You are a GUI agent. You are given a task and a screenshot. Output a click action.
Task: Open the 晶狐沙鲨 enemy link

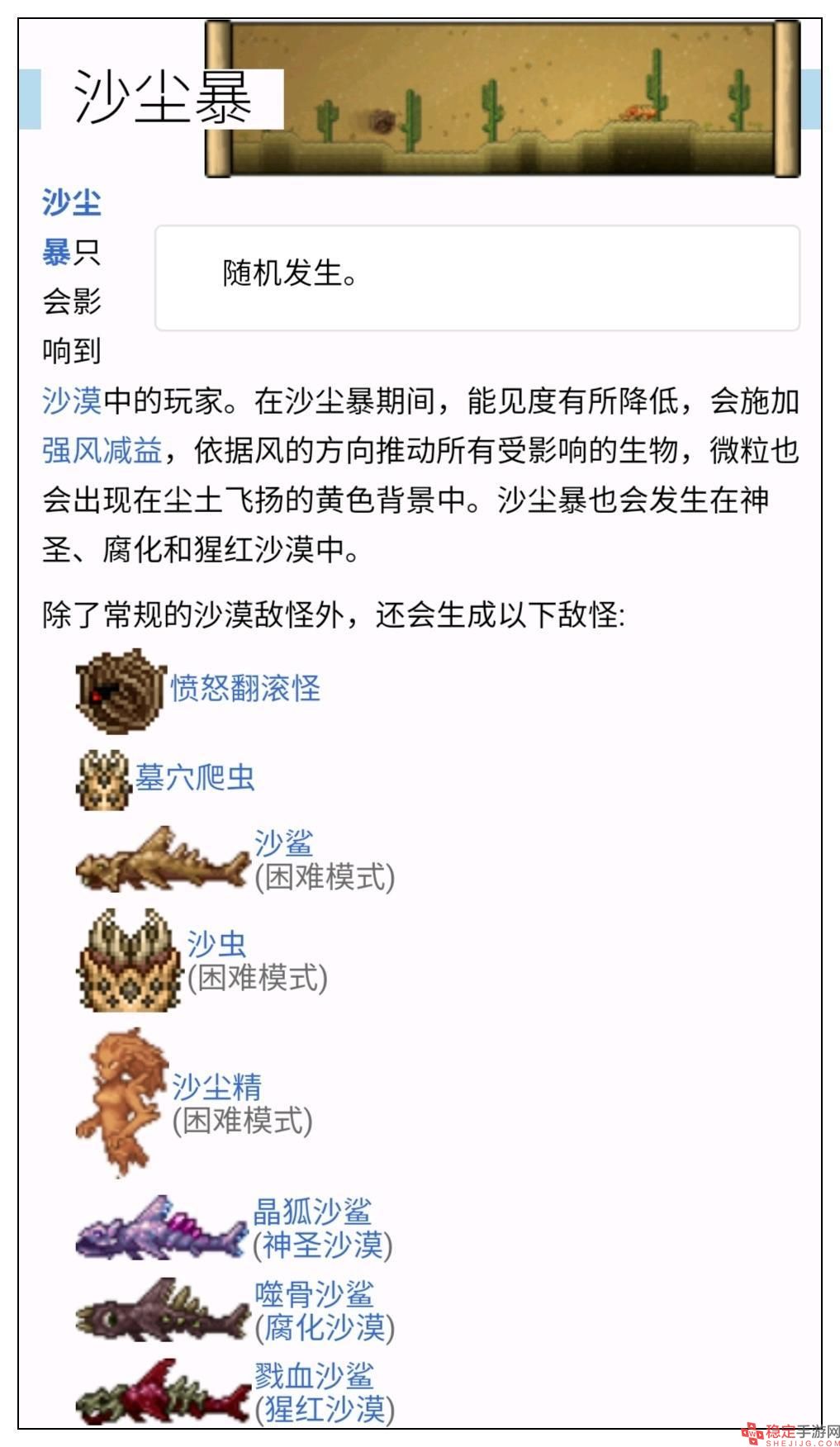click(312, 1212)
